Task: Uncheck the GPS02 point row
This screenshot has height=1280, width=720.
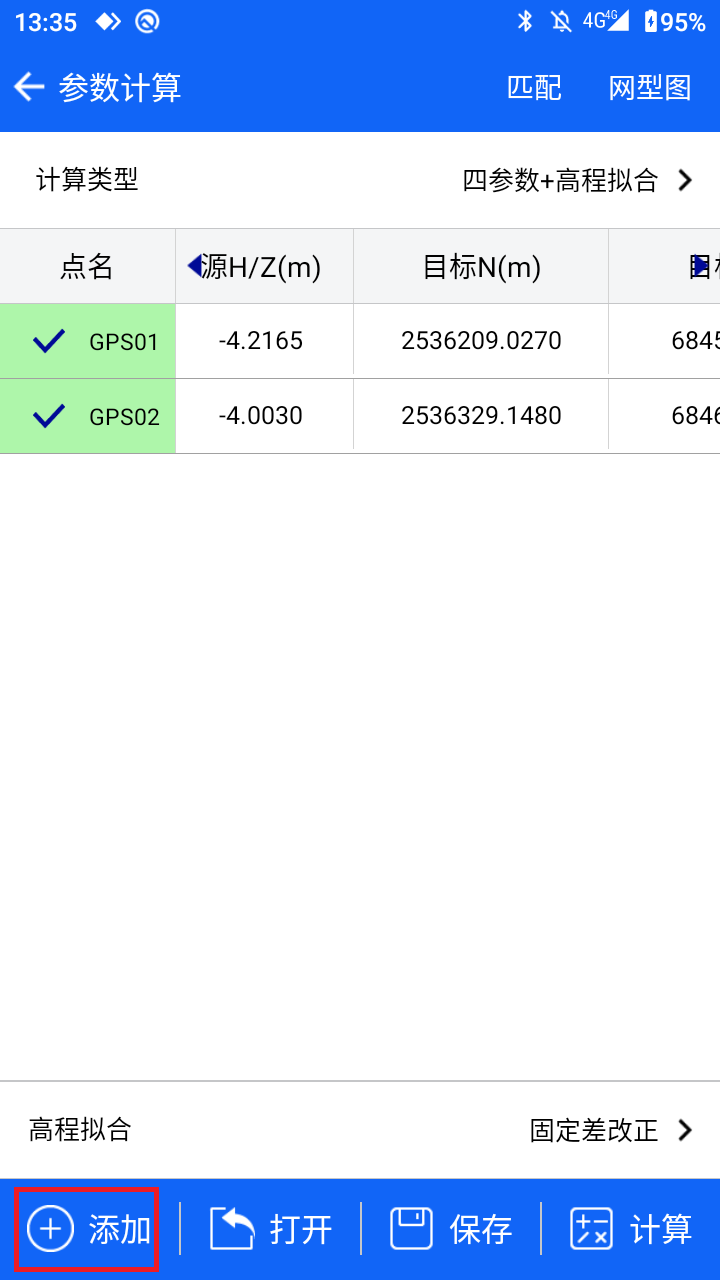Action: pos(49,416)
